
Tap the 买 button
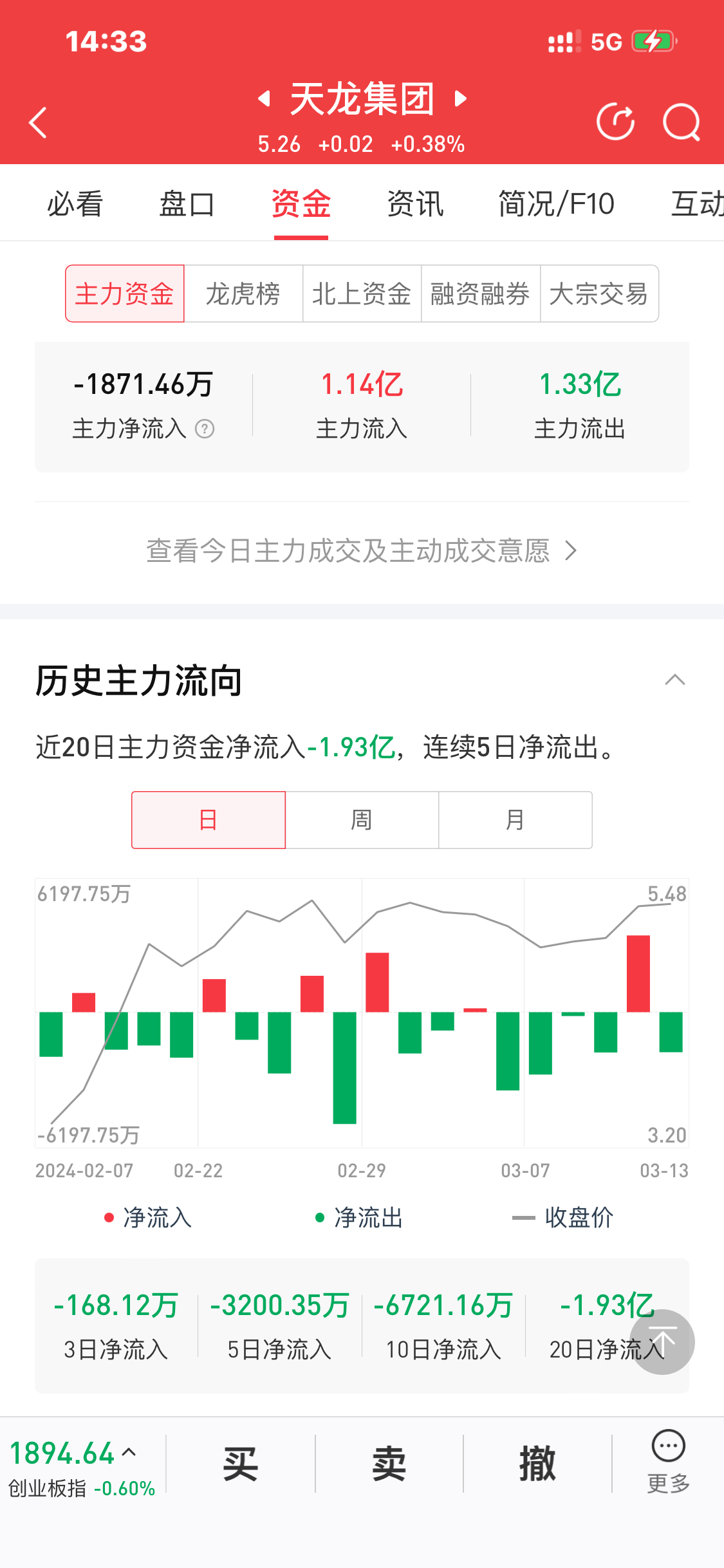click(241, 1464)
